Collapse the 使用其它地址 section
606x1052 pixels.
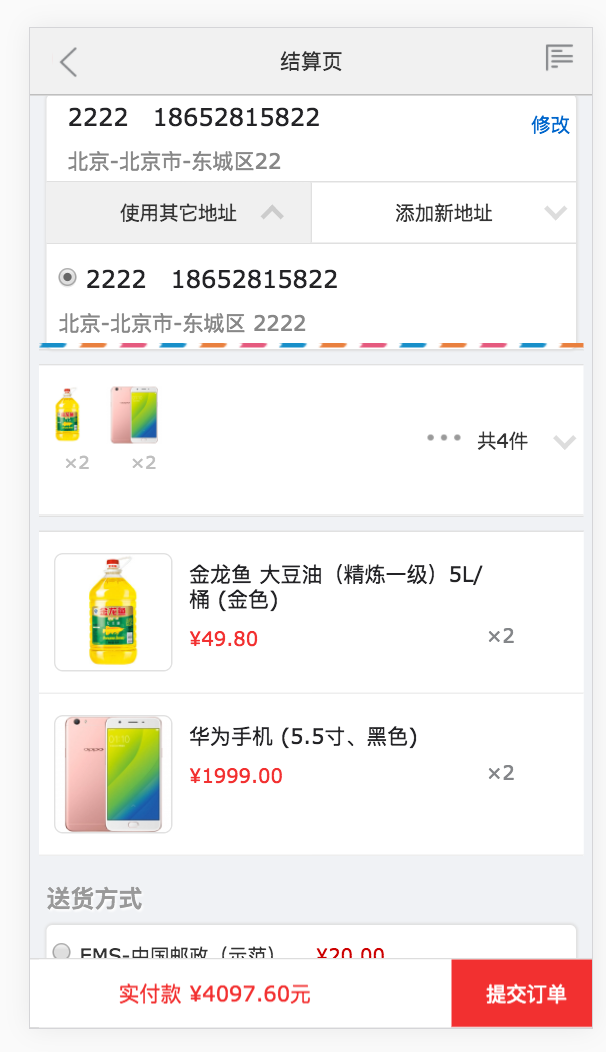[179, 213]
